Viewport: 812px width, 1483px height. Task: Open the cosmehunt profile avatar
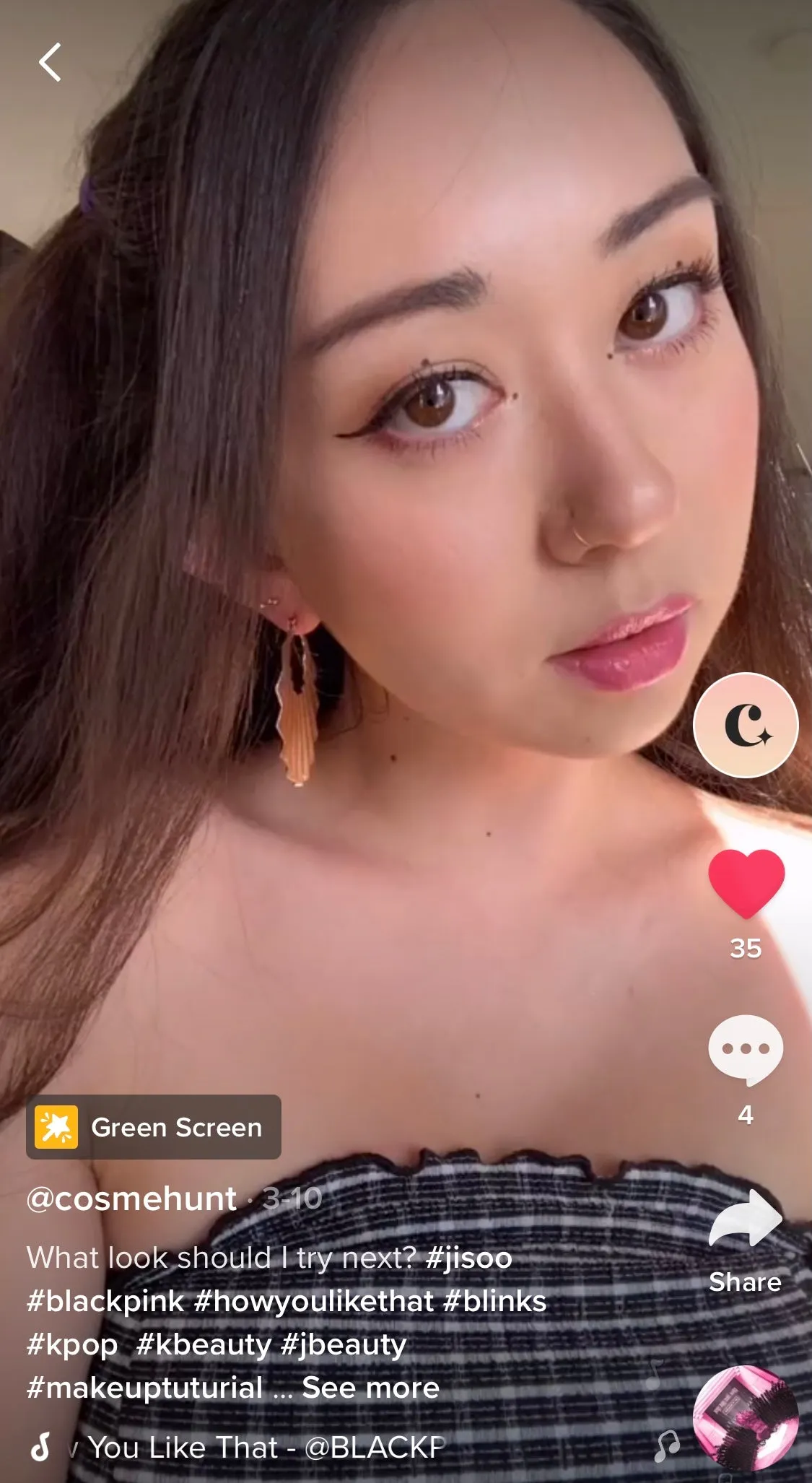[x=746, y=725]
